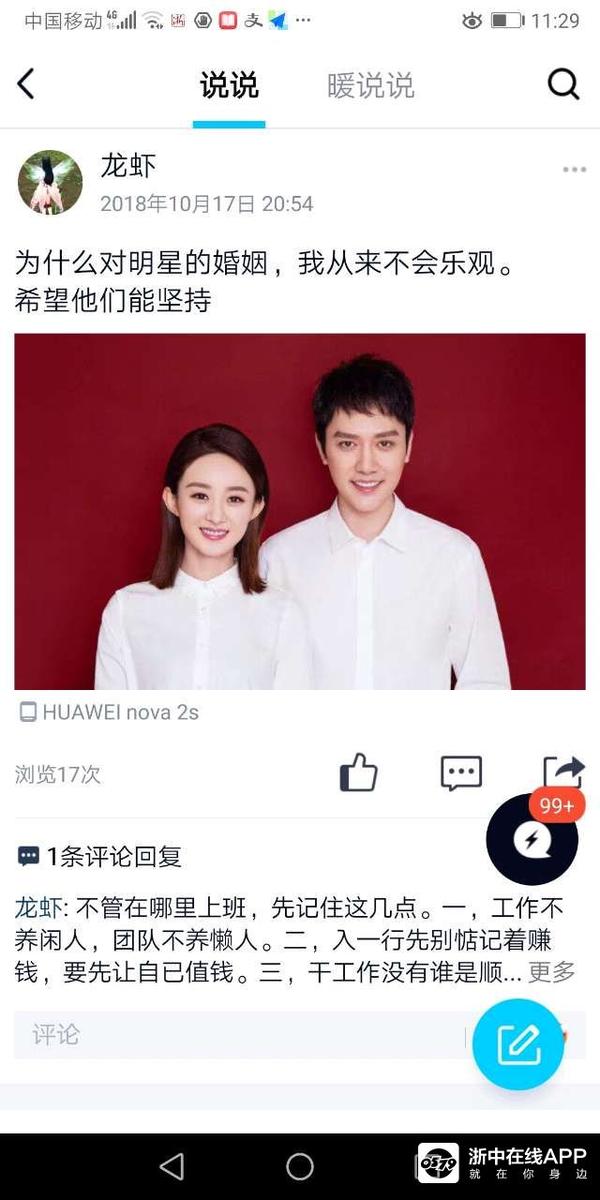Tap the comment bubble icon under the post

[461, 773]
